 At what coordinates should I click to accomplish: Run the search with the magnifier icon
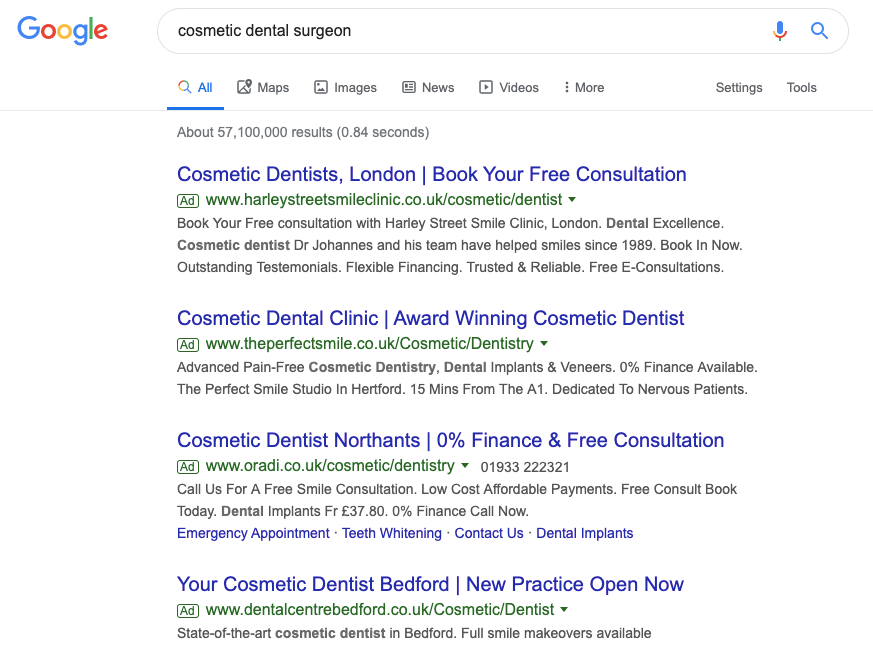(819, 31)
